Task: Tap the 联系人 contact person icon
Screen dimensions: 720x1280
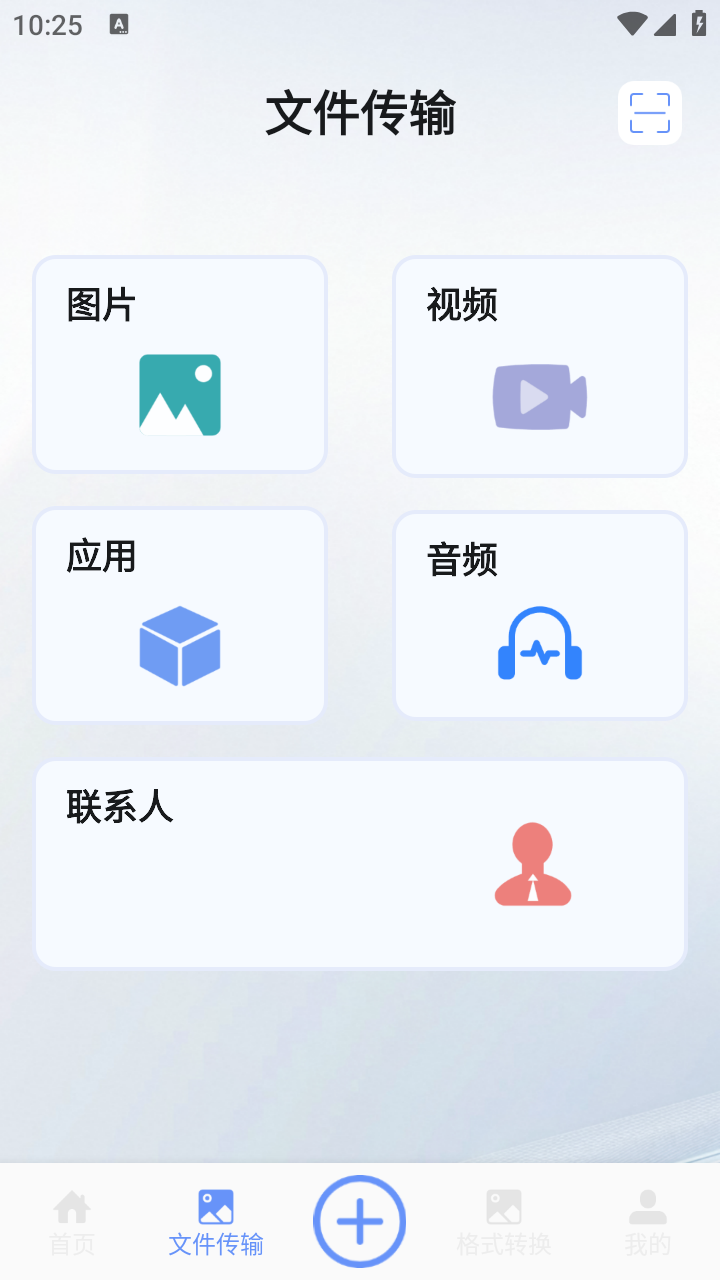Action: tap(532, 864)
